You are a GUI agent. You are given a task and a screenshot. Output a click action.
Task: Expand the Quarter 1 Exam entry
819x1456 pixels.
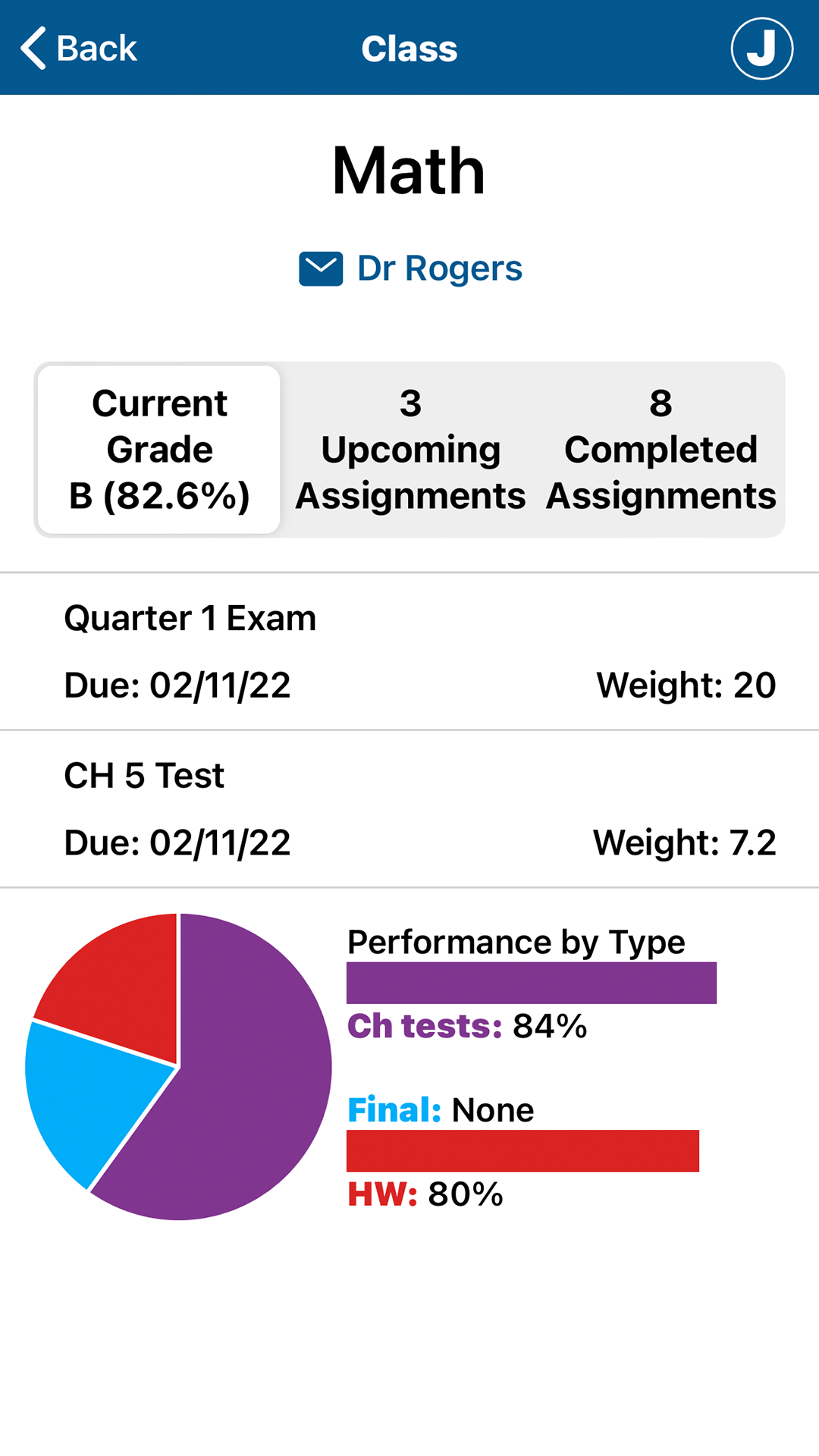(409, 650)
